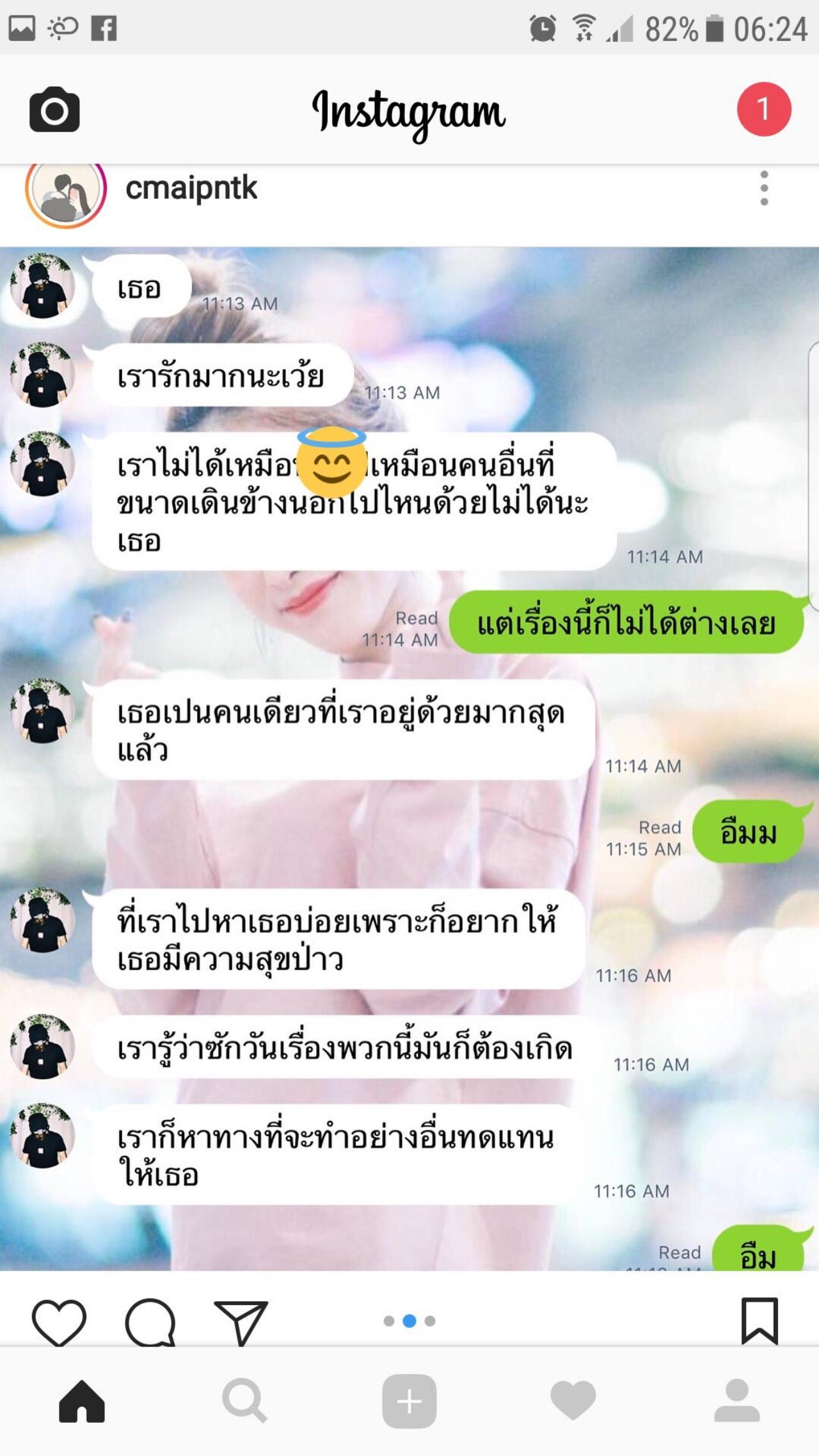
Task: Bookmark cmaipntk's post
Action: (759, 1321)
